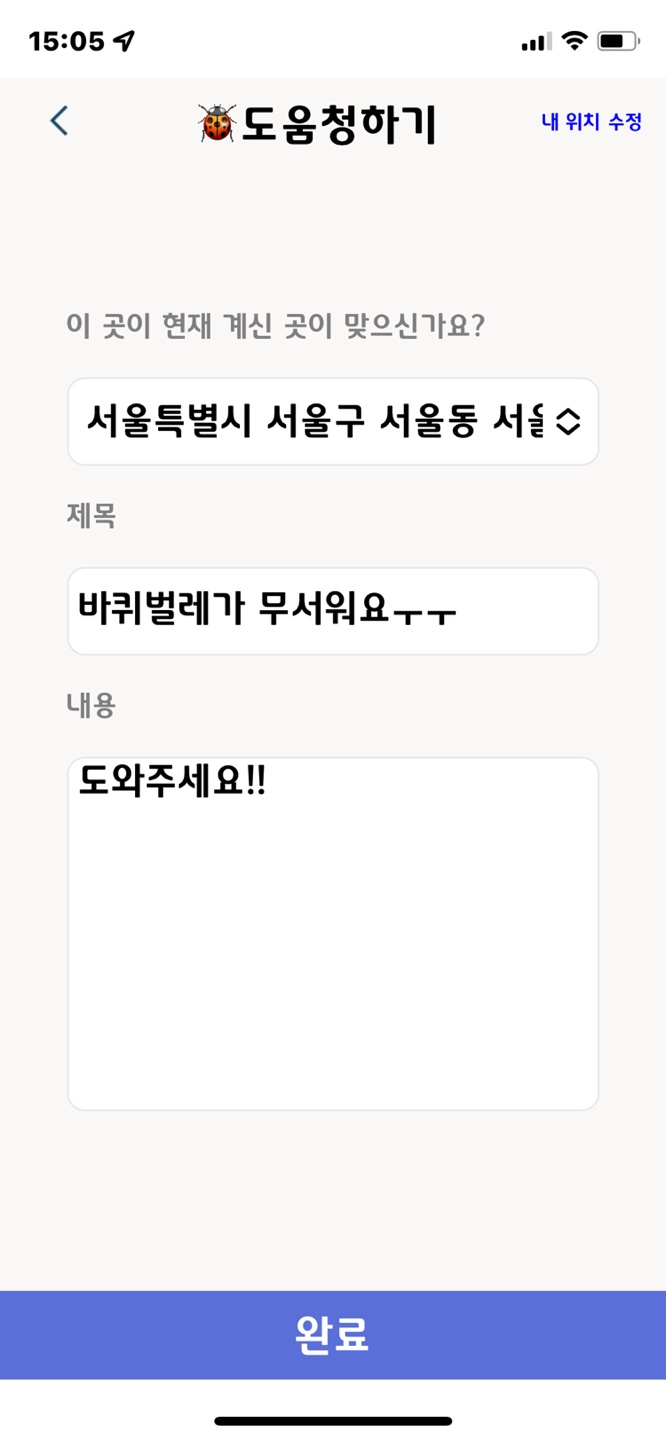
Task: Focus the 제목 title field
Action: click(333, 611)
